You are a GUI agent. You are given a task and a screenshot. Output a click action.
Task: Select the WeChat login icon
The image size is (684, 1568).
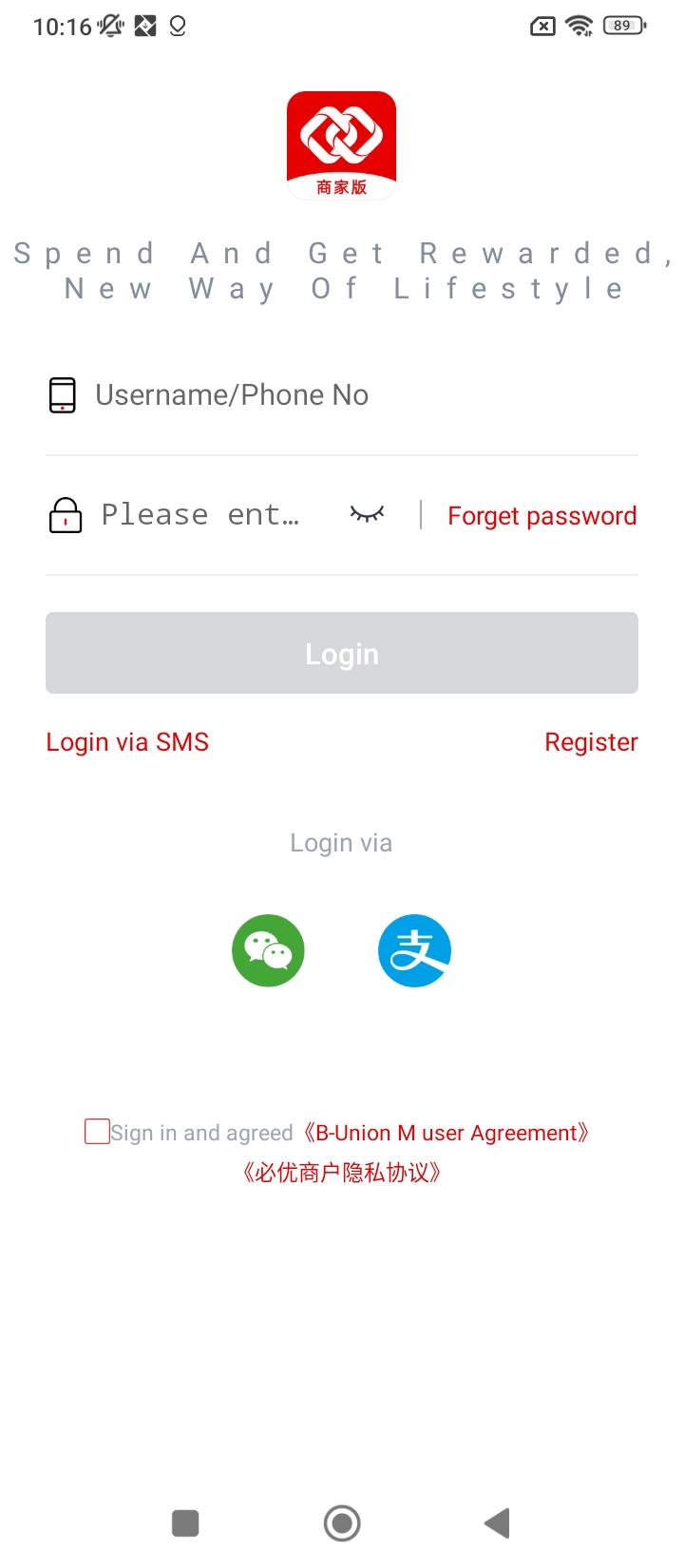268,949
